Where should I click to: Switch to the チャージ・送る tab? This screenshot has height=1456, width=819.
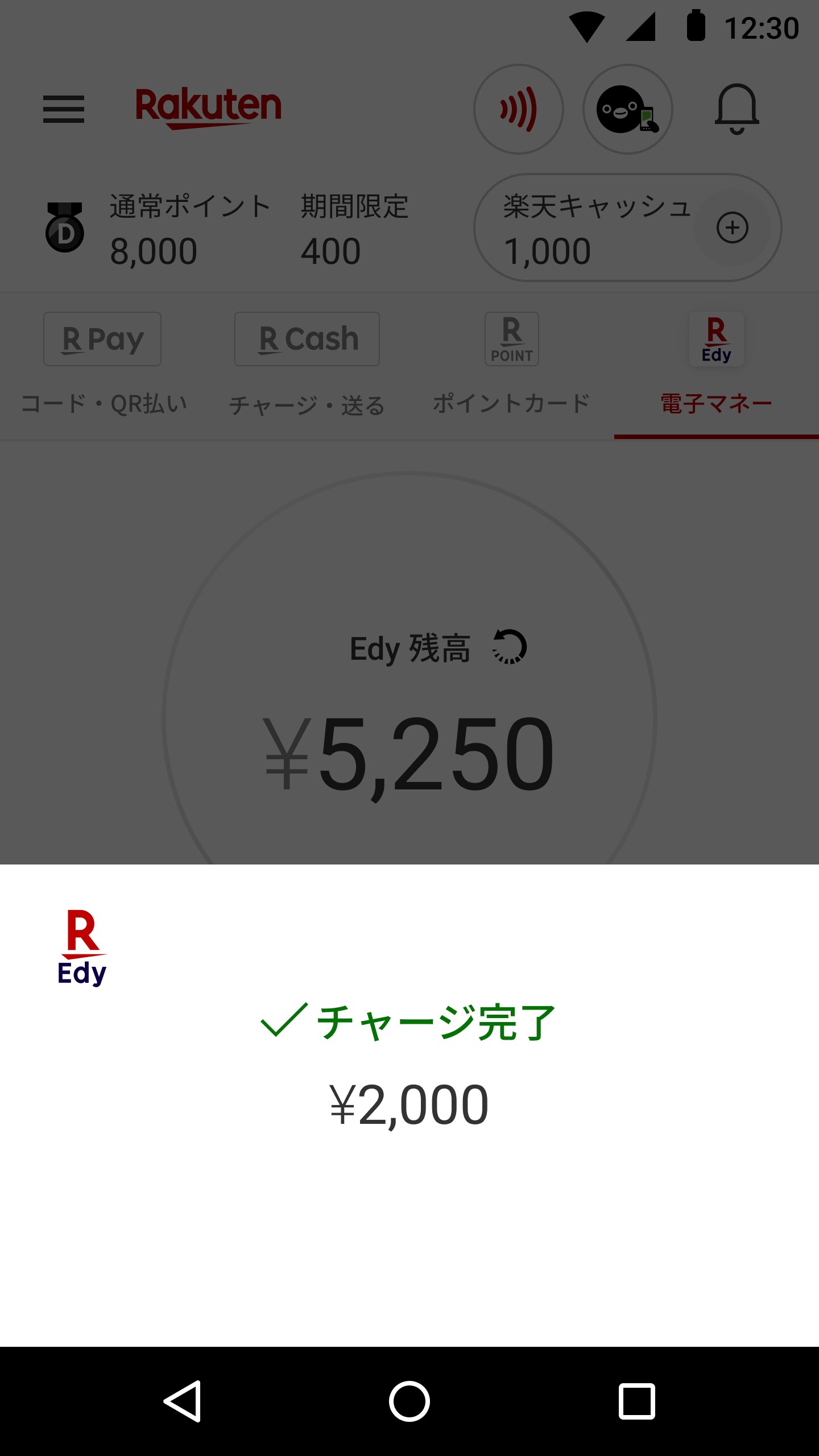307,364
